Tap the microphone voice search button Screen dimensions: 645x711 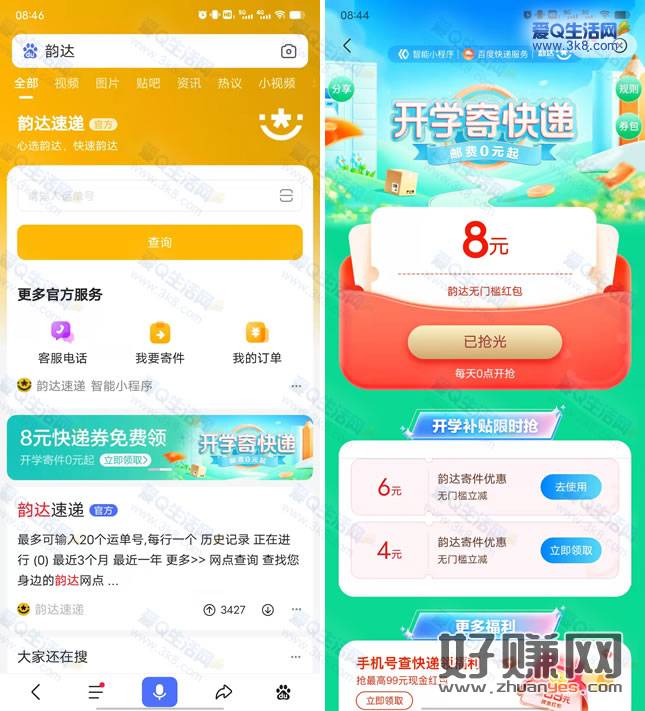[x=160, y=691]
